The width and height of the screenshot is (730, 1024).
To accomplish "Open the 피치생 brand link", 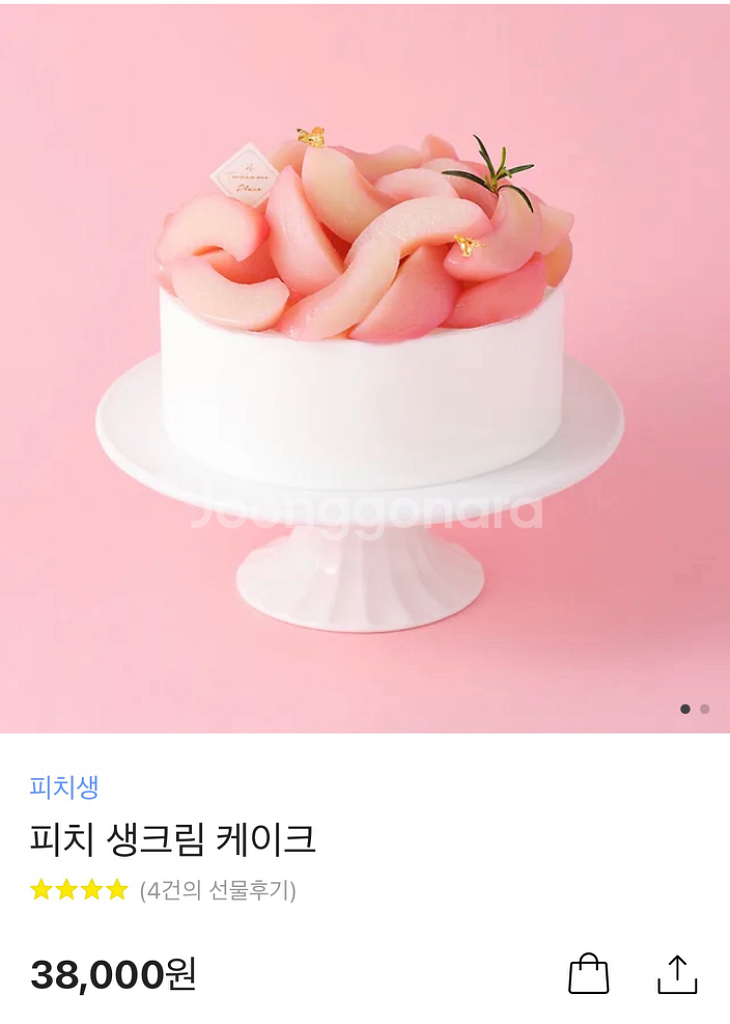I will coord(64,787).
